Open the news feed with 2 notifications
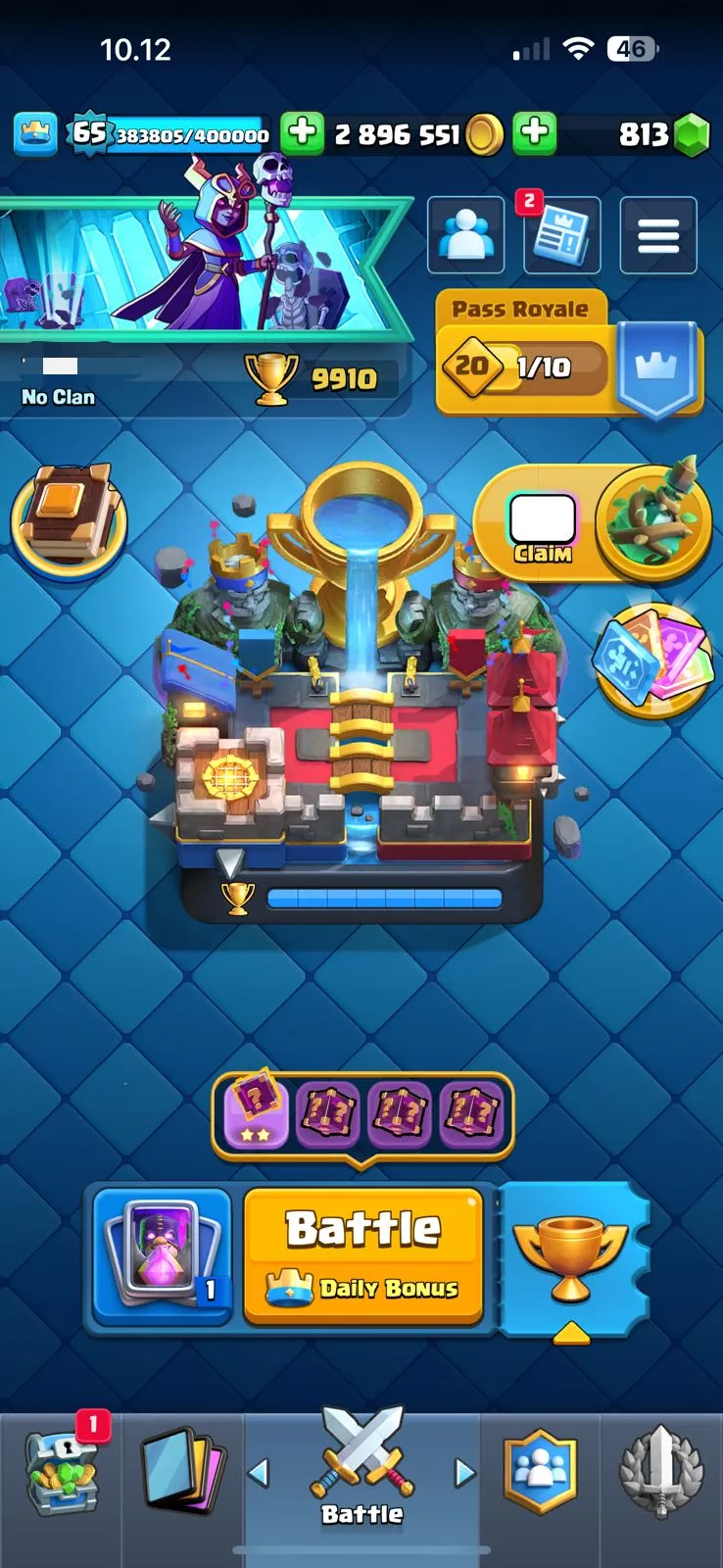 tap(561, 235)
